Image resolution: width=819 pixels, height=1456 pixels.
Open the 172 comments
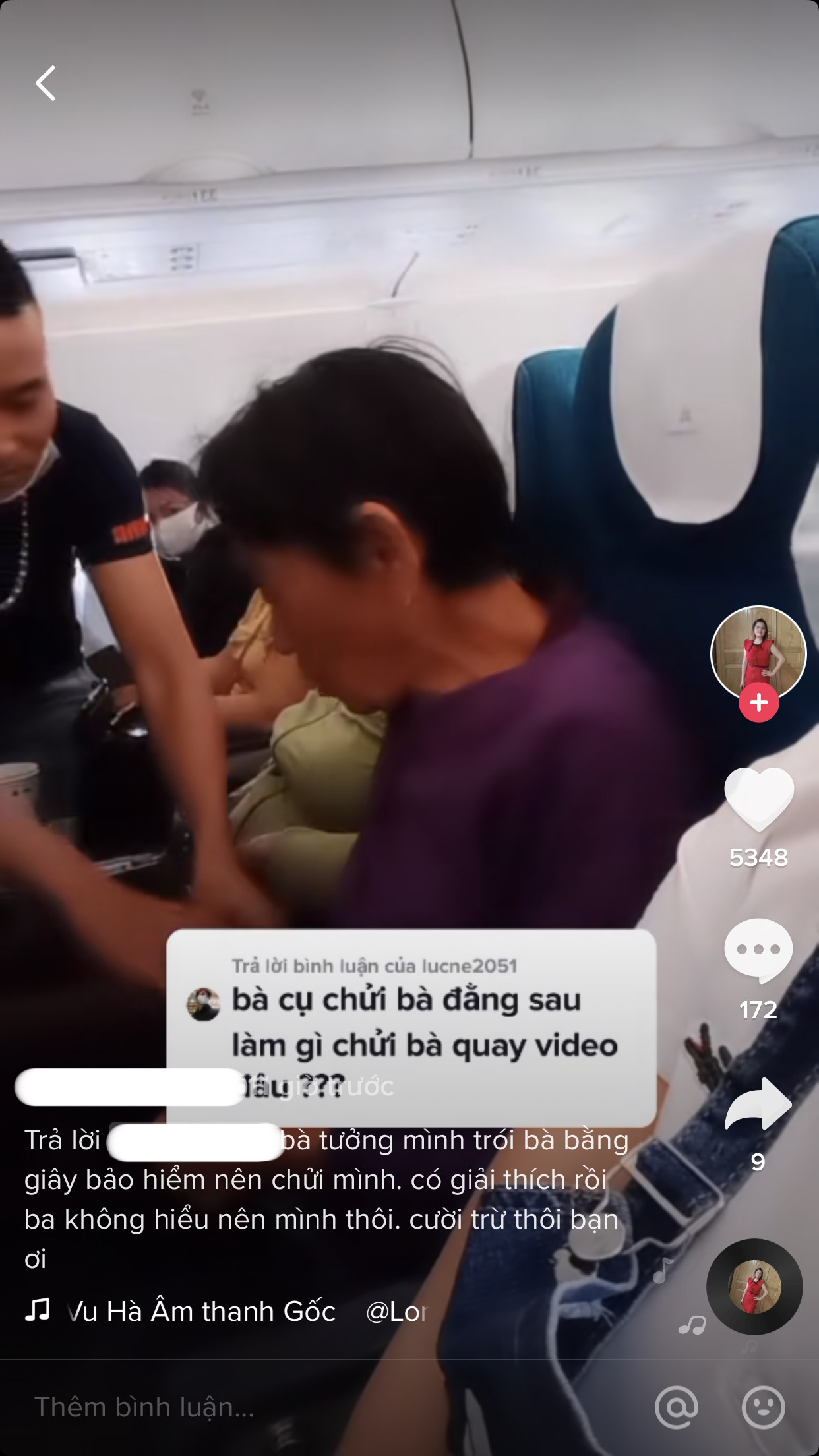pyautogui.click(x=758, y=950)
